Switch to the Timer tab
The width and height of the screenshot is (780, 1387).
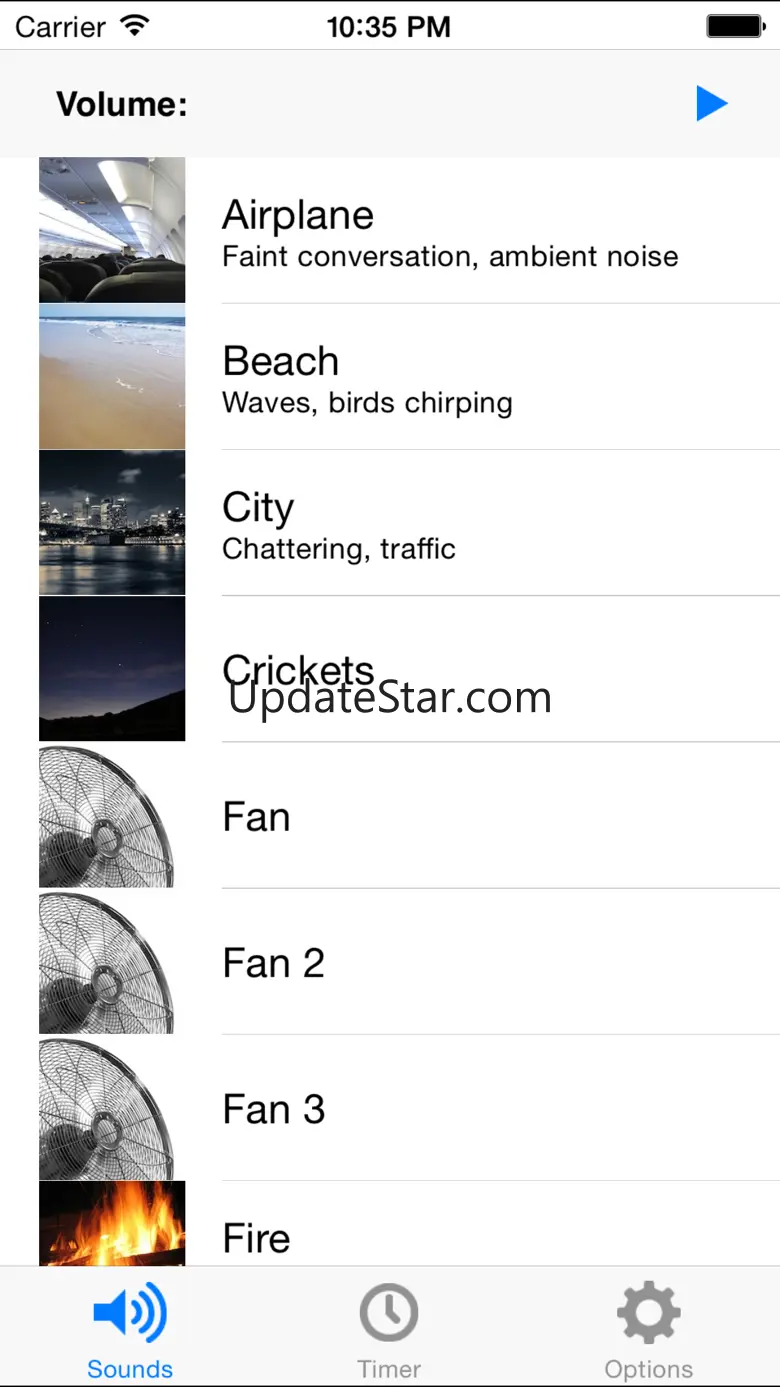click(x=389, y=1330)
